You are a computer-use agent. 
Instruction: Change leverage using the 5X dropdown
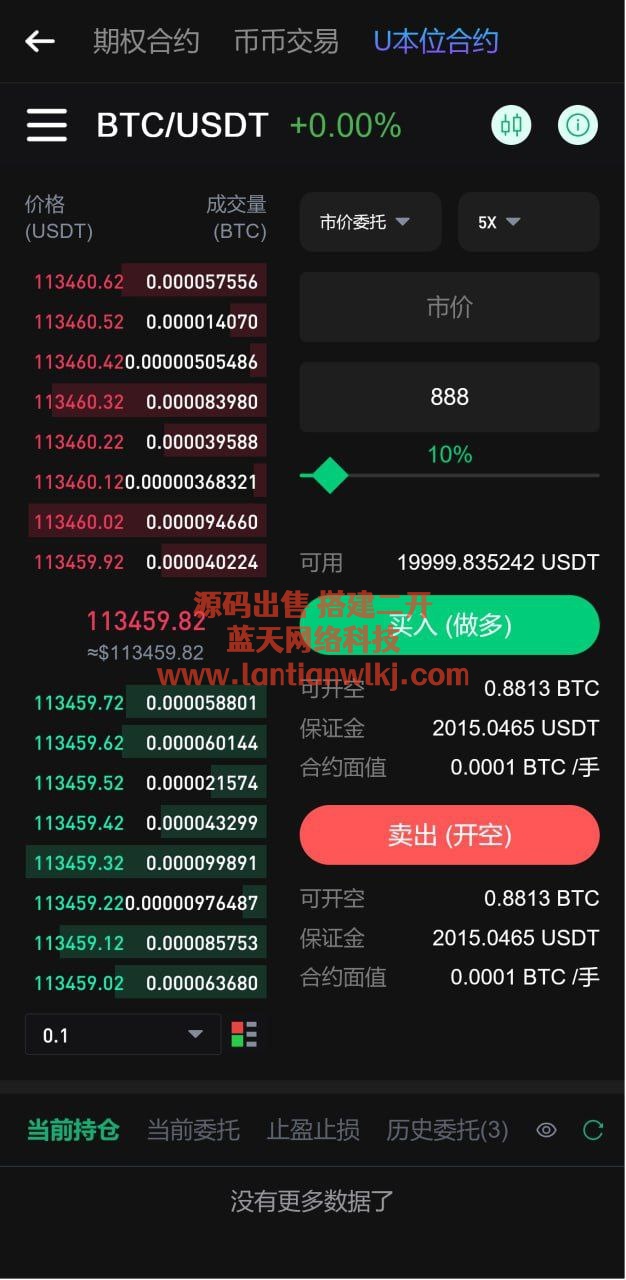coord(528,222)
